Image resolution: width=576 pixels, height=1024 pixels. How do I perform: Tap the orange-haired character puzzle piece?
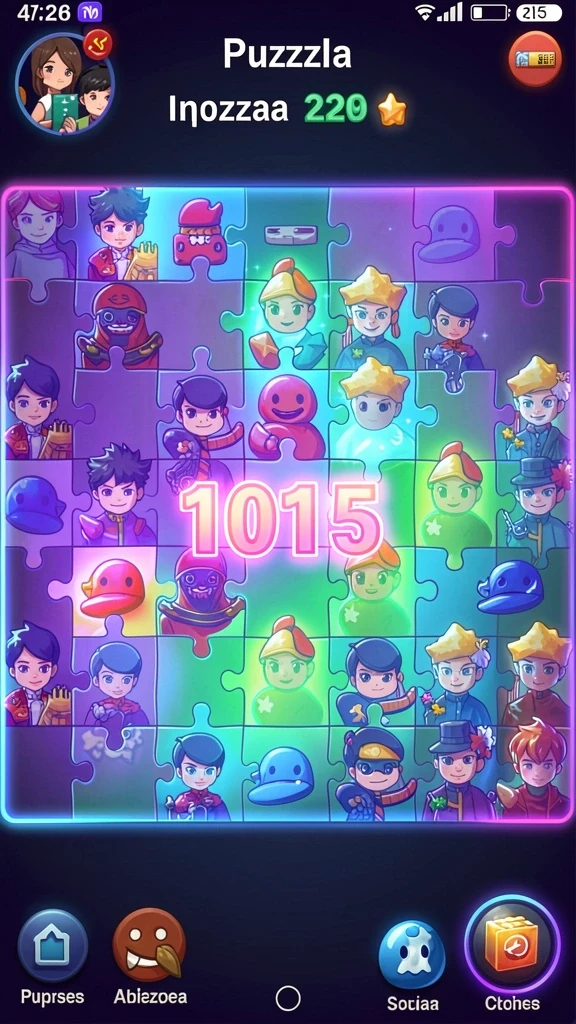pyautogui.click(x=532, y=769)
